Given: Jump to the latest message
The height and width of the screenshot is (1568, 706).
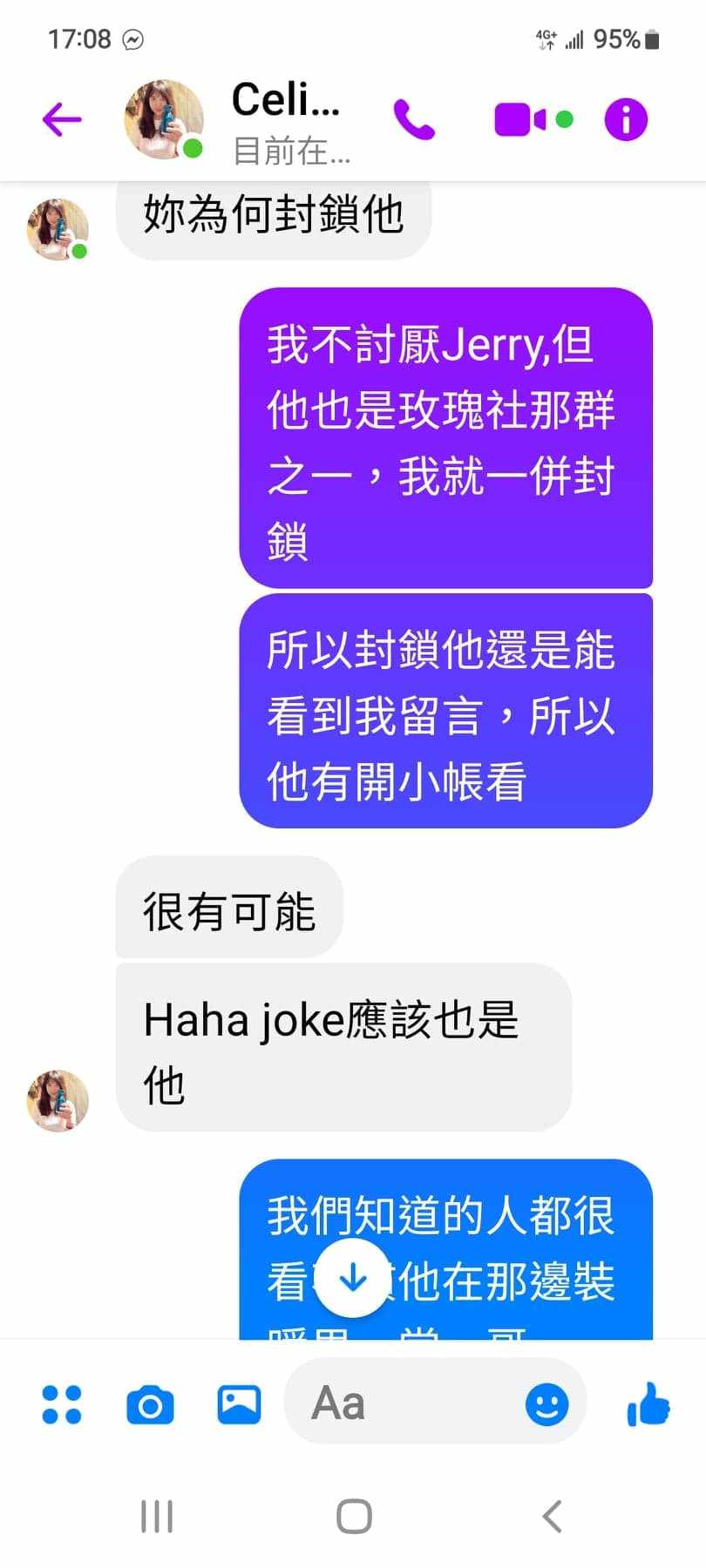Looking at the screenshot, I should click(x=352, y=1278).
